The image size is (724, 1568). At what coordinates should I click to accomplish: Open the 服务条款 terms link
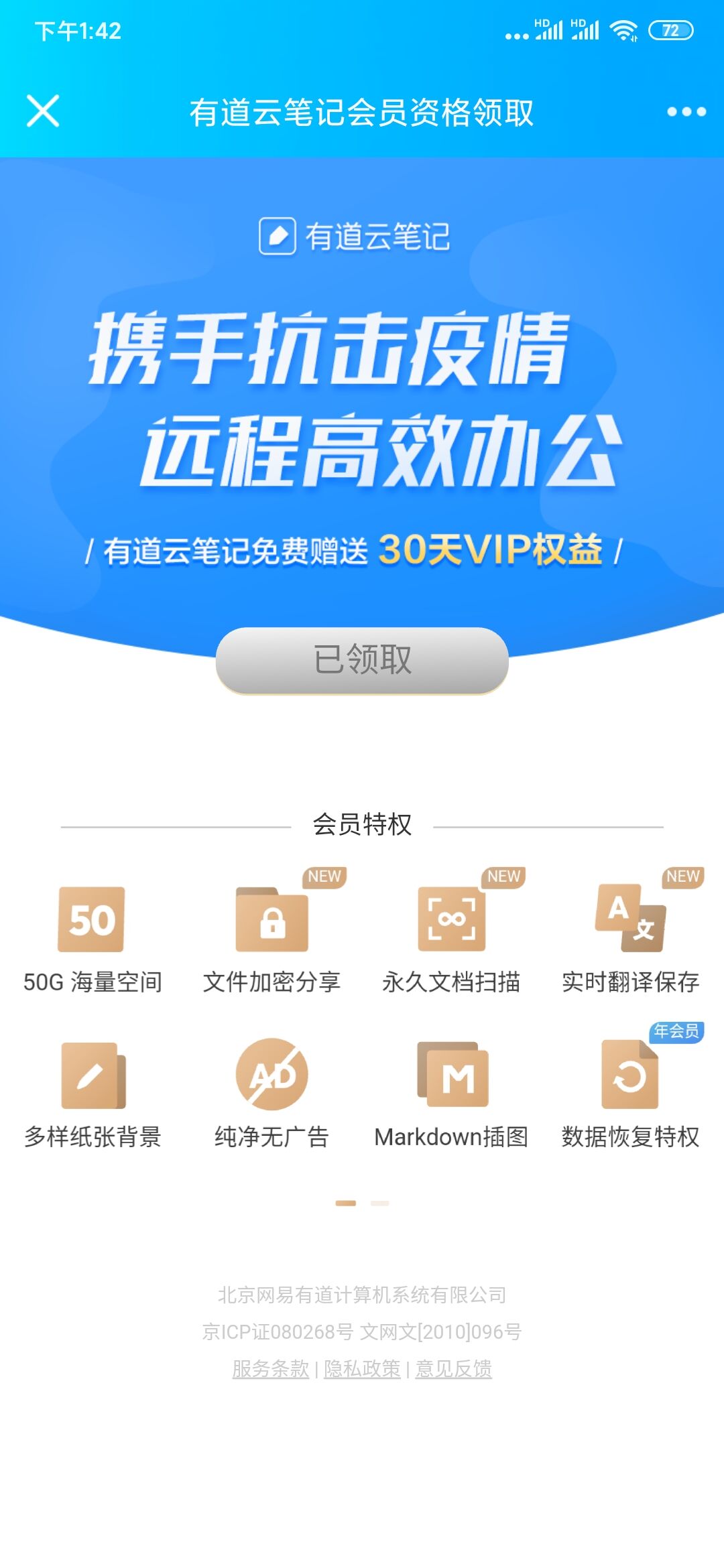(x=270, y=1368)
